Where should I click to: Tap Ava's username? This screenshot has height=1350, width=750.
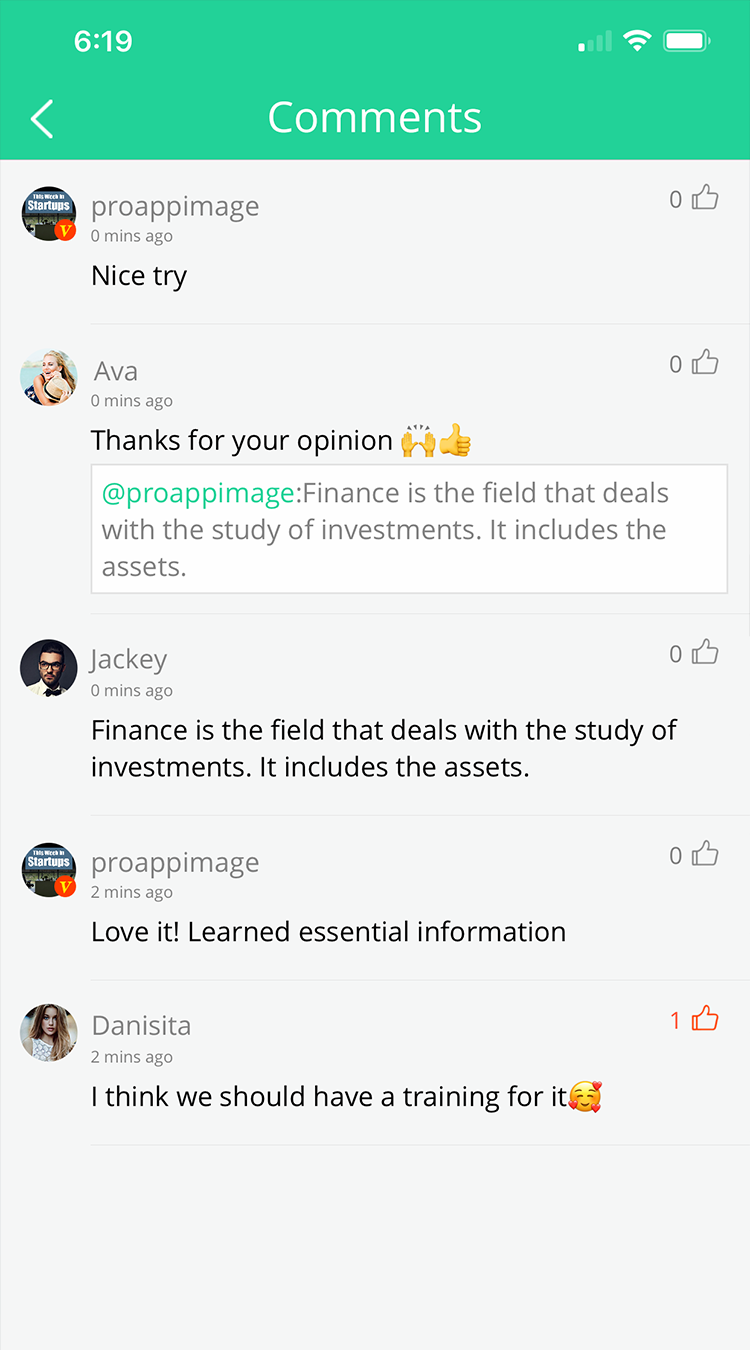tap(115, 371)
